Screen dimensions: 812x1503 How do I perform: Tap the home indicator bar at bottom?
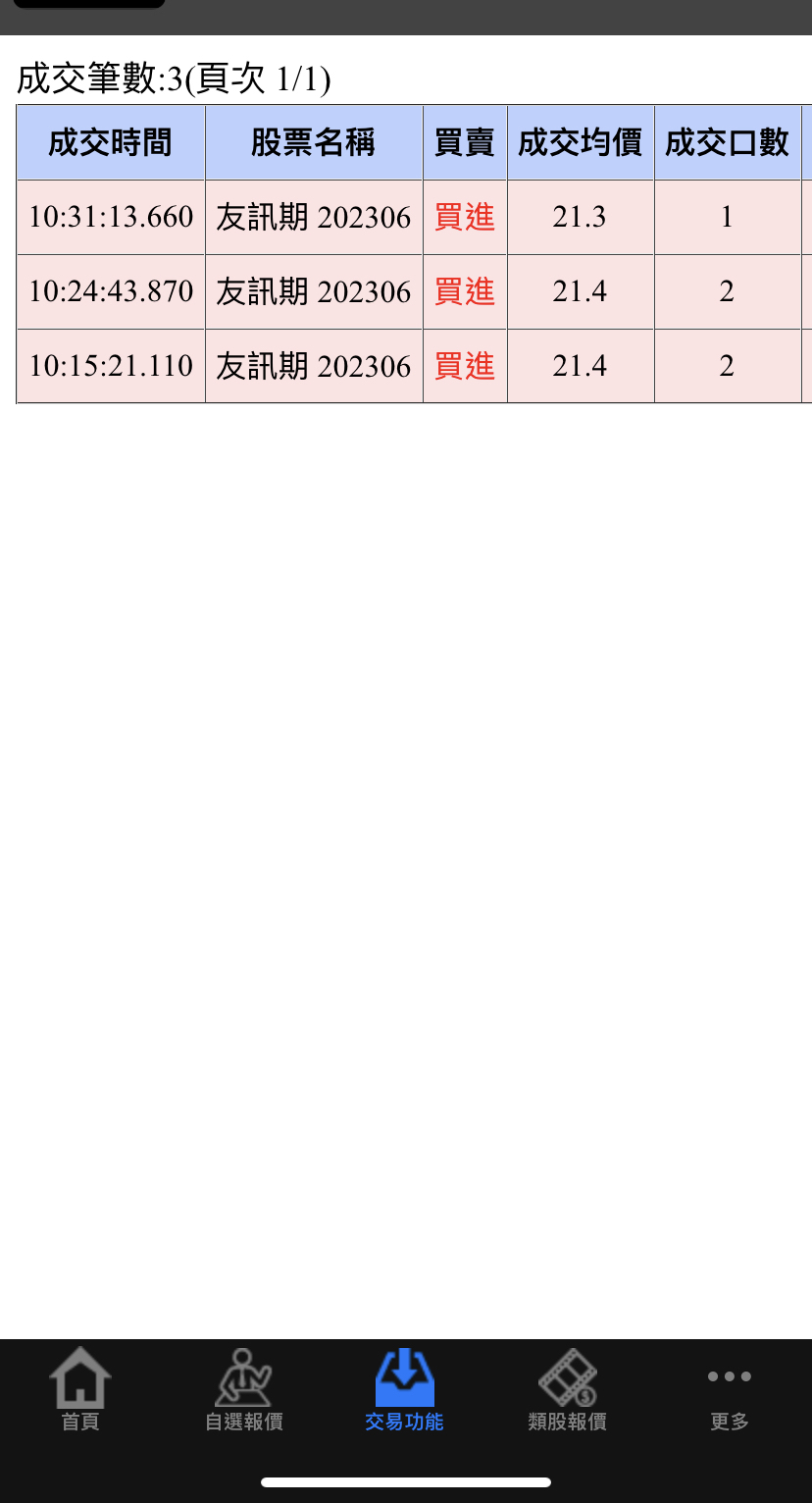pyautogui.click(x=406, y=1481)
